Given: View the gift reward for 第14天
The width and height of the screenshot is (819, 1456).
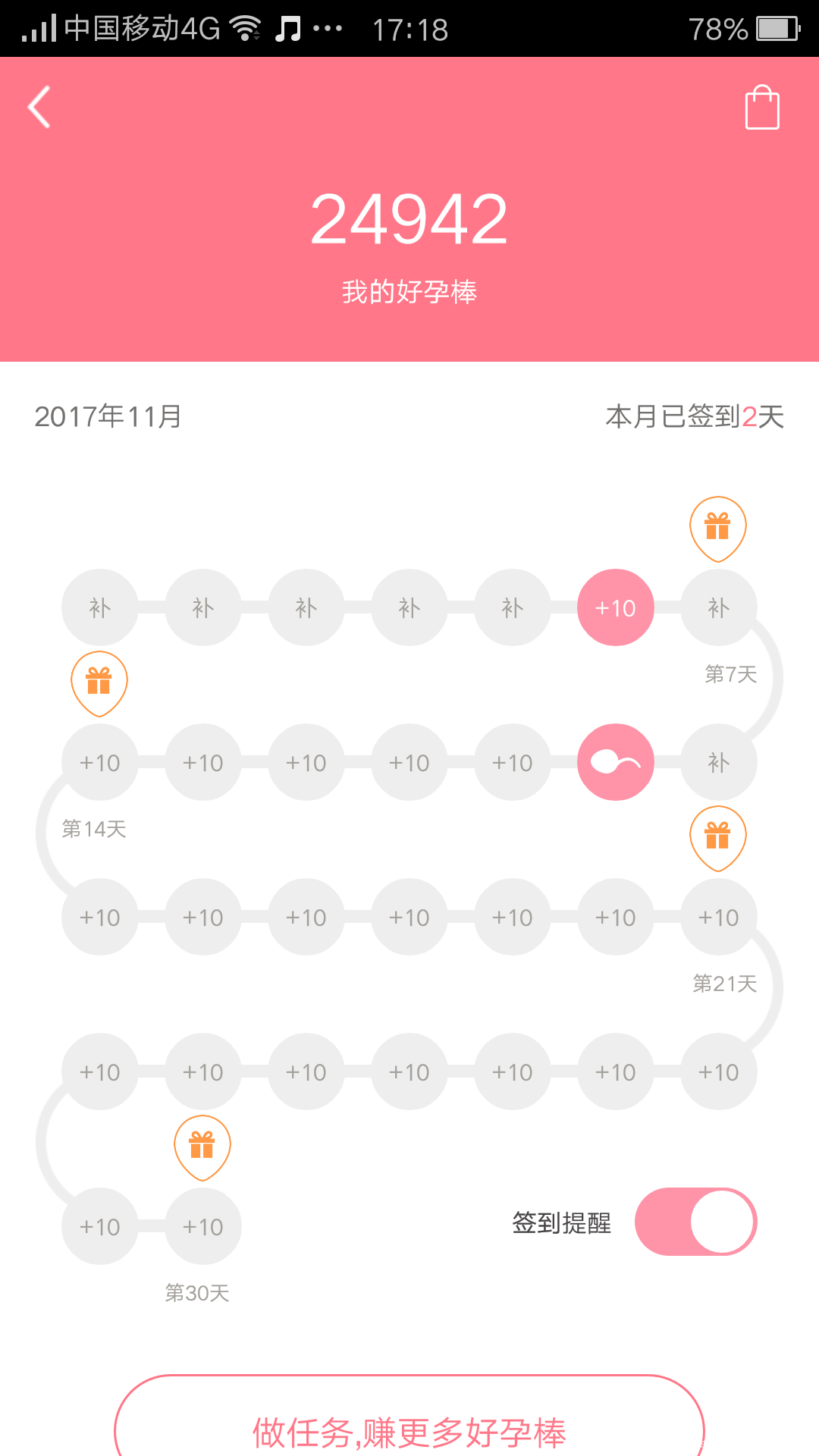Looking at the screenshot, I should pyautogui.click(x=99, y=682).
